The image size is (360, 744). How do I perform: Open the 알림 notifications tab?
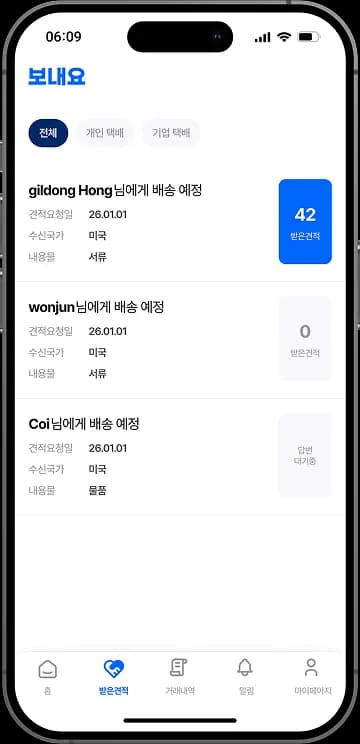[245, 677]
